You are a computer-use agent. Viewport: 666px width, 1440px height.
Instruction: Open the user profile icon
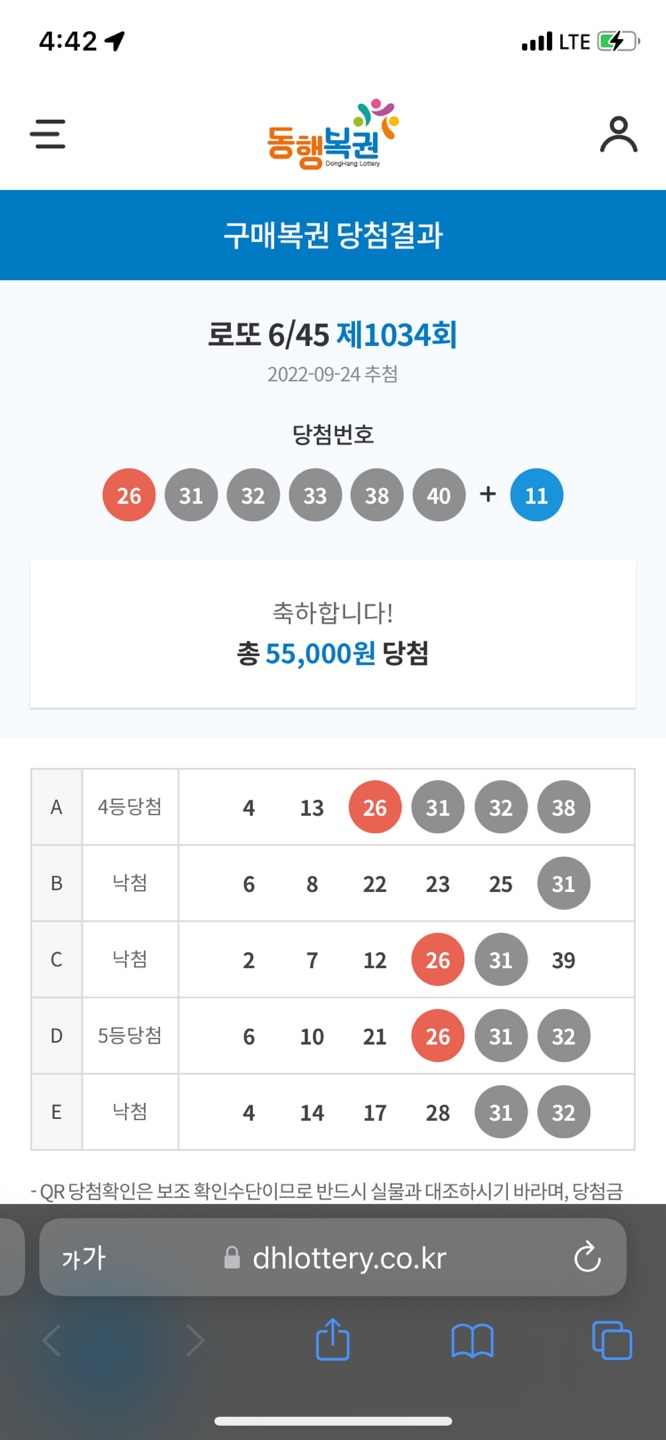618,134
